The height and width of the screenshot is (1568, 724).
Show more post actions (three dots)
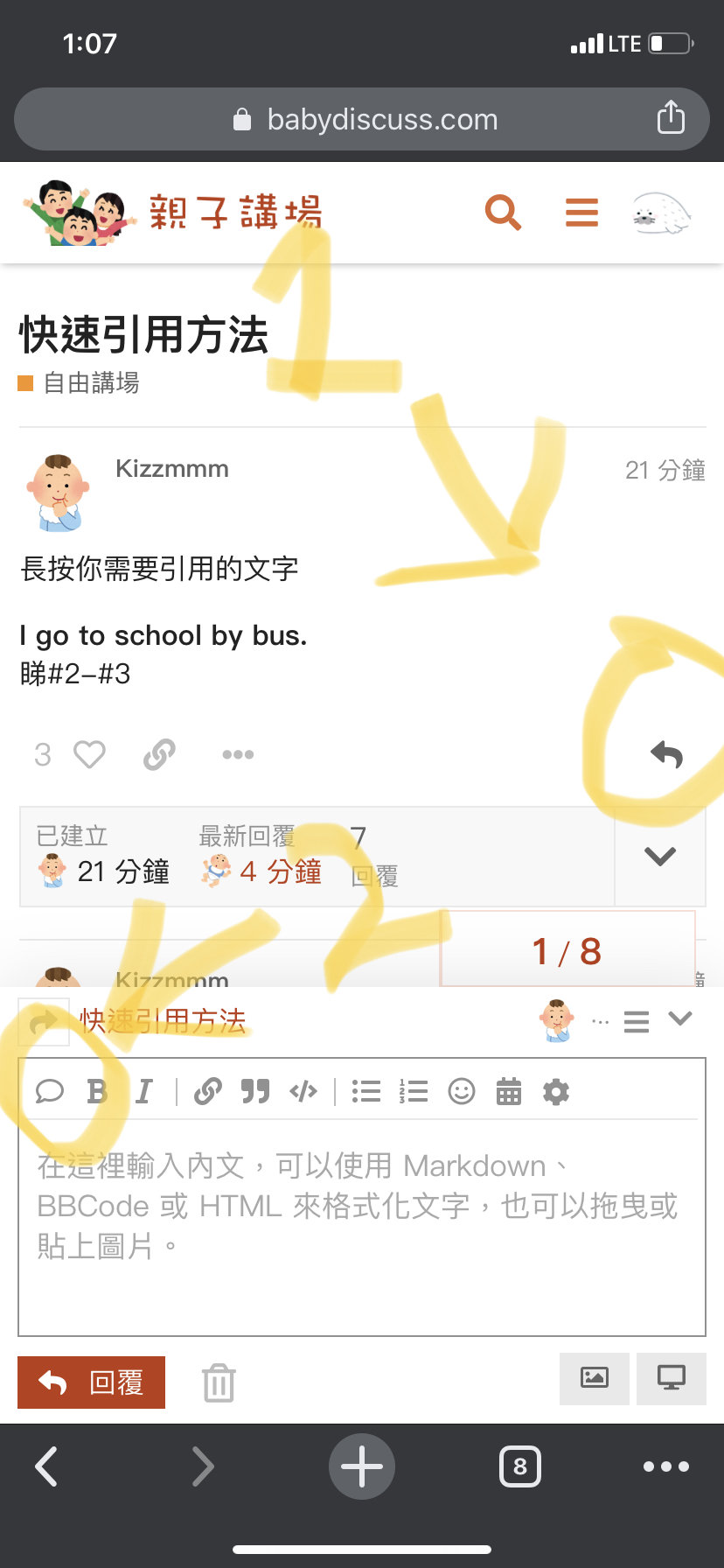(238, 754)
